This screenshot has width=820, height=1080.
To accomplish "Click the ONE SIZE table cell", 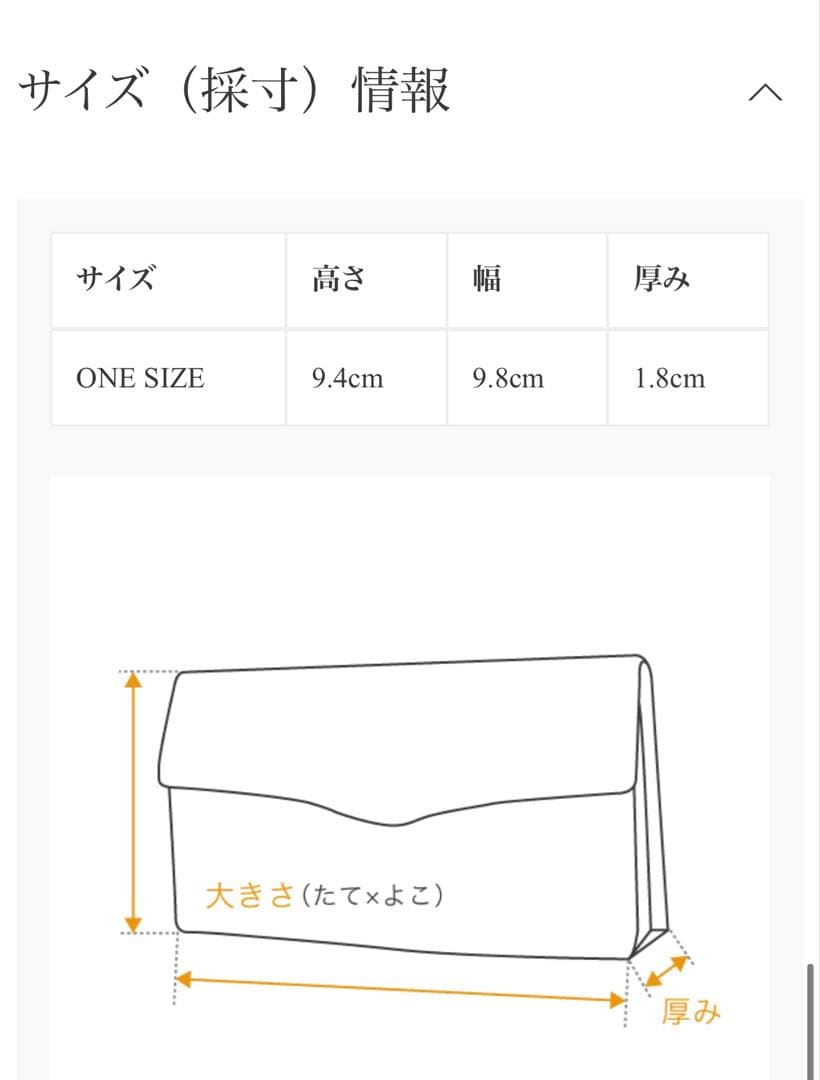I will (140, 378).
